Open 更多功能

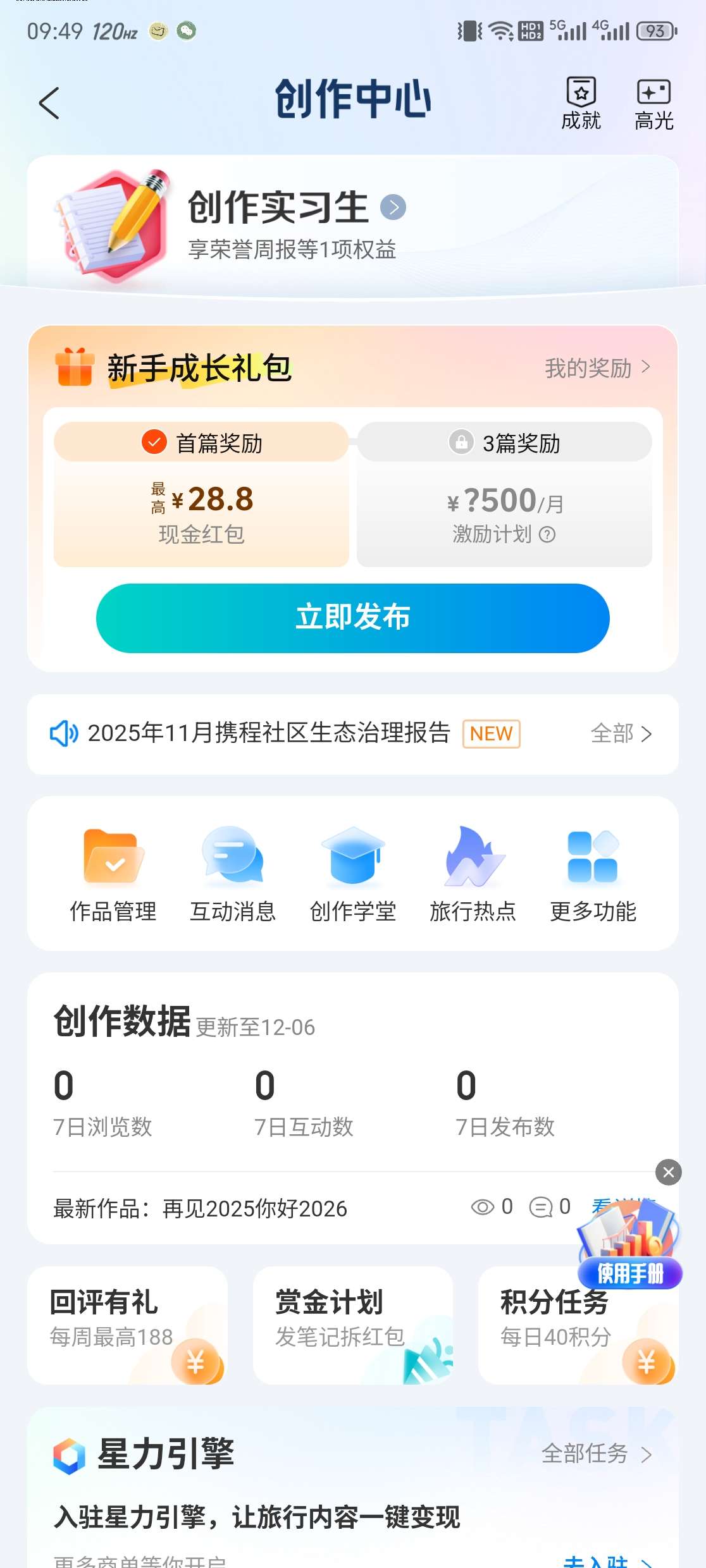click(x=593, y=874)
